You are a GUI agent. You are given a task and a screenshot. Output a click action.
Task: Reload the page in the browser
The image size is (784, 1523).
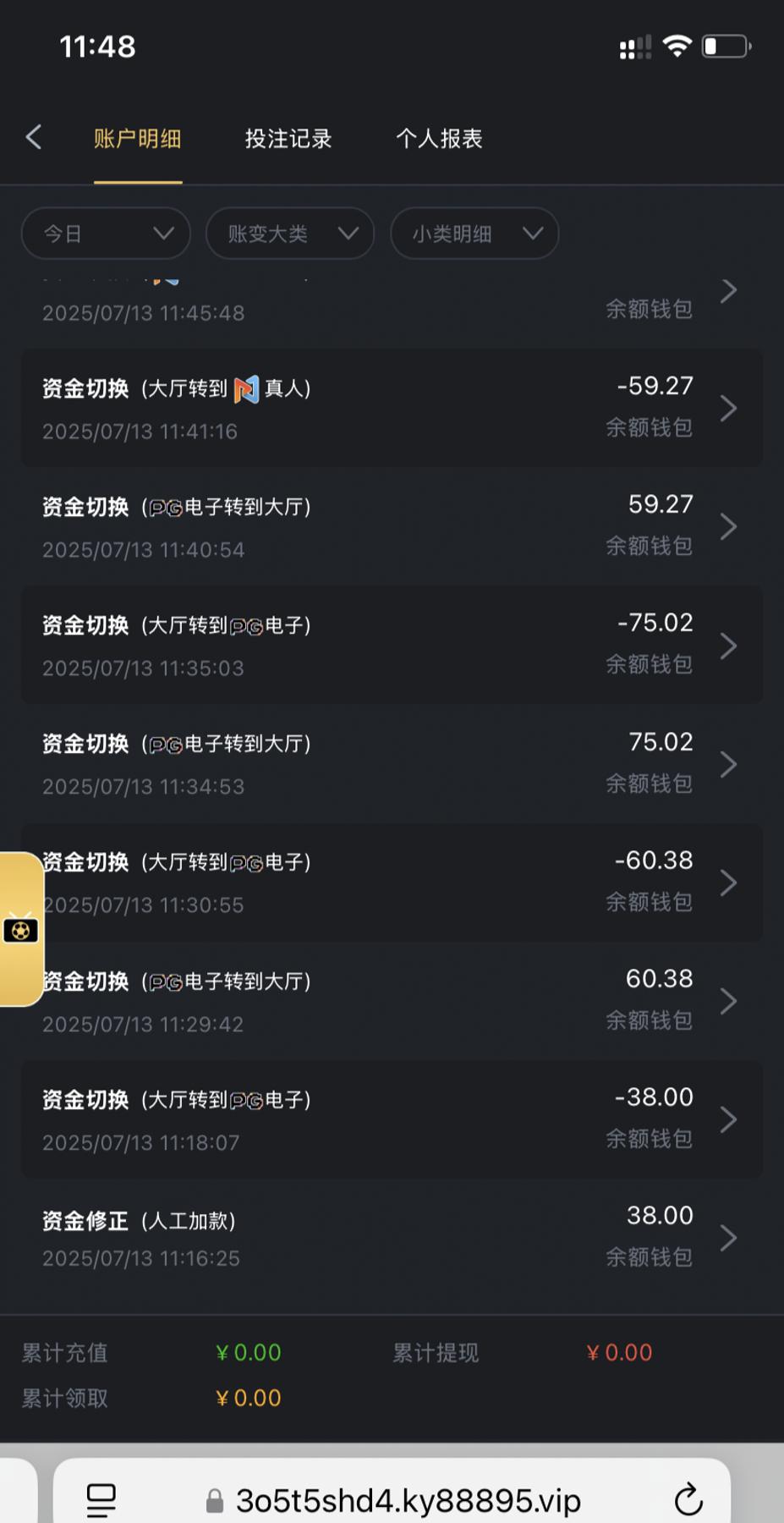coord(688,1499)
